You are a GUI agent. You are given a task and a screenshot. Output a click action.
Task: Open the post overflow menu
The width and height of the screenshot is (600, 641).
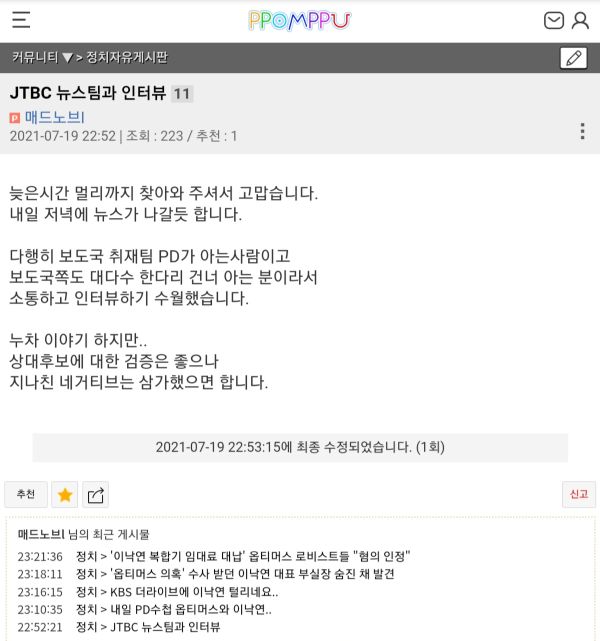(x=582, y=131)
